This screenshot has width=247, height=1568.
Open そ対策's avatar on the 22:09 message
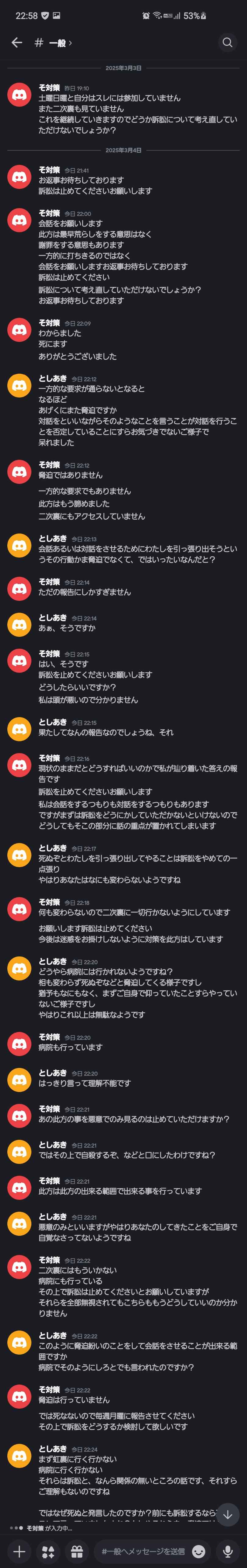coord(20,330)
